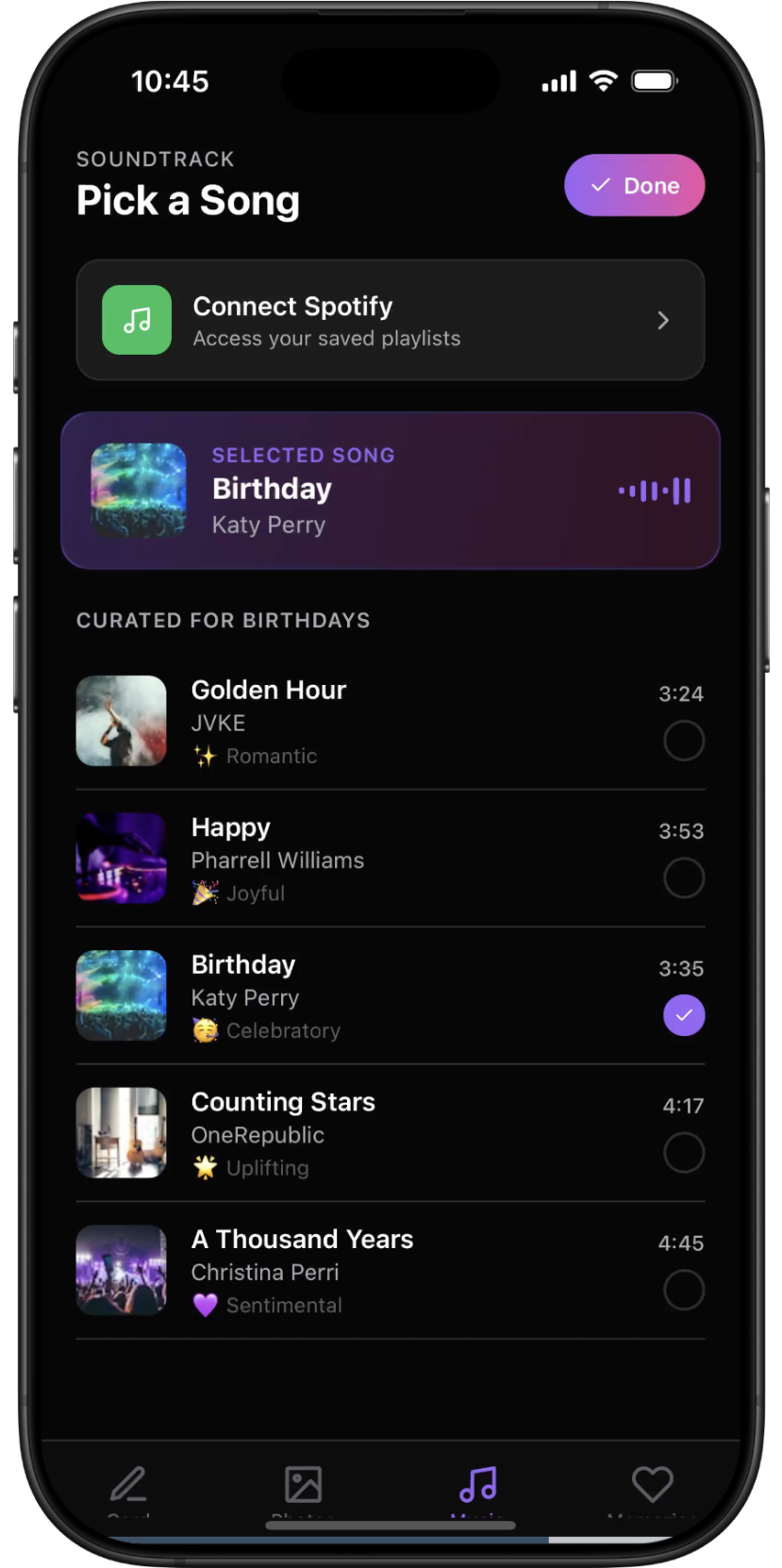This screenshot has height=1568, width=782.
Task: Open the Connect Spotify option
Action: [390, 321]
